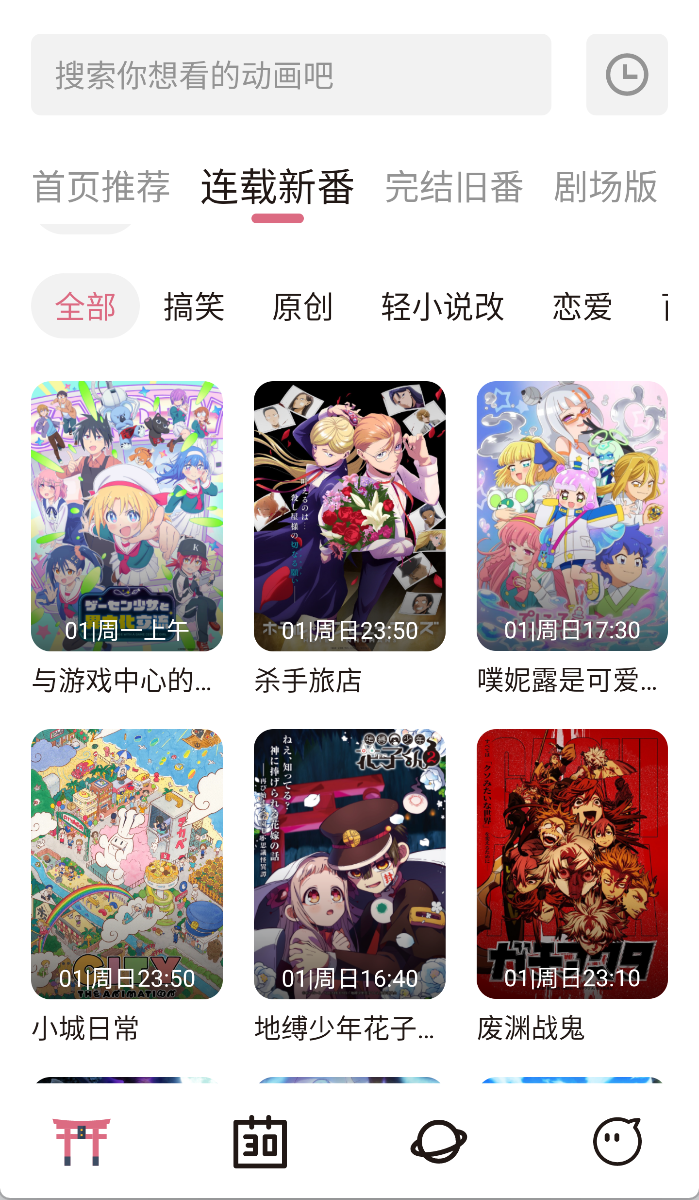Image resolution: width=699 pixels, height=1200 pixels.
Task: Filter by 恋爱 genre
Action: [582, 307]
